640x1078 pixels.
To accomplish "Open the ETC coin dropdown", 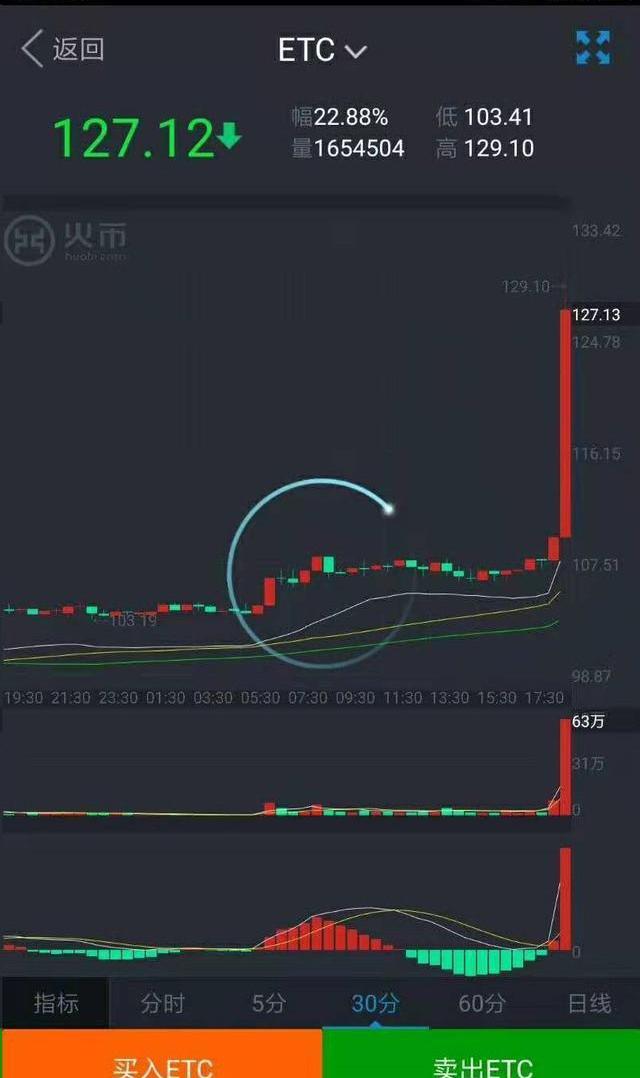I will [322, 51].
